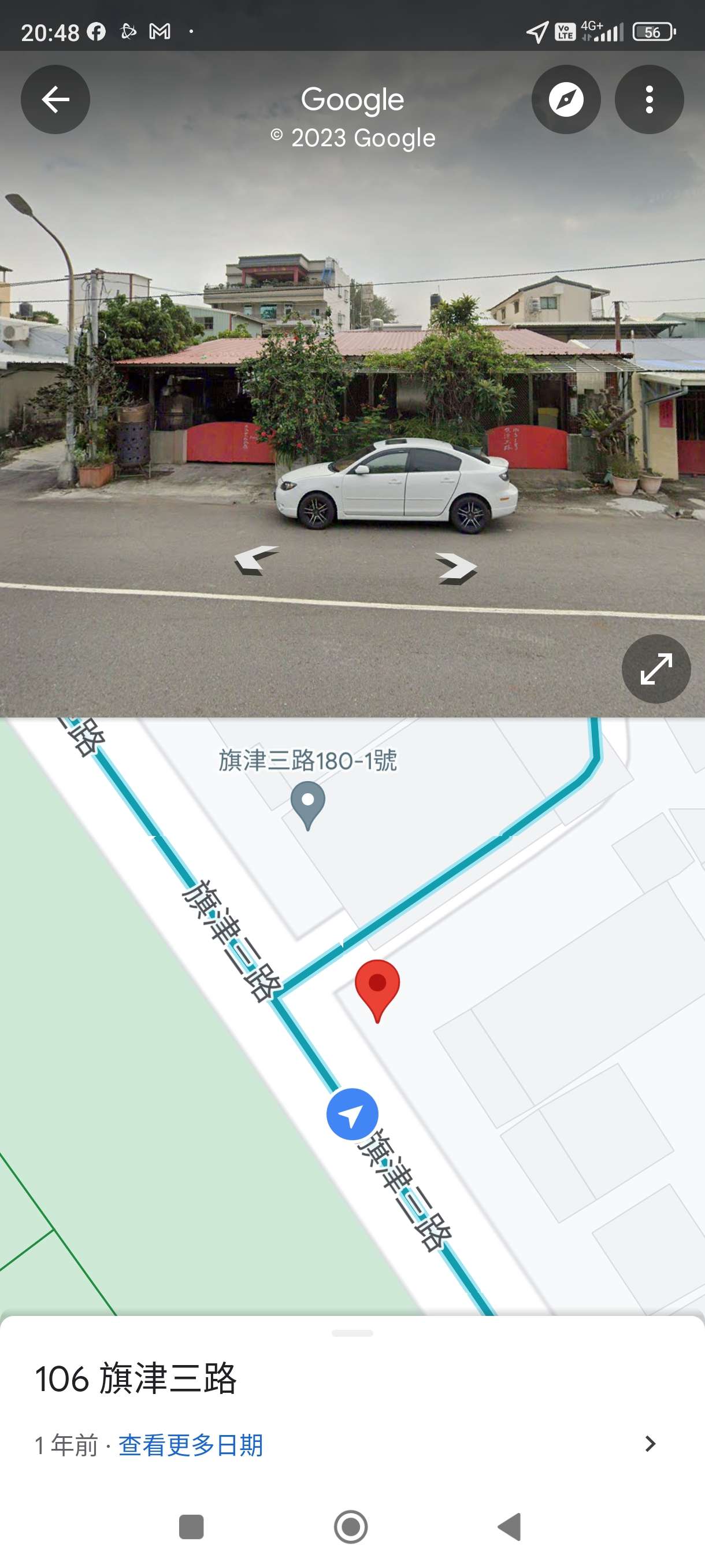
Task: Open the three-dot overflow menu
Action: pyautogui.click(x=649, y=99)
